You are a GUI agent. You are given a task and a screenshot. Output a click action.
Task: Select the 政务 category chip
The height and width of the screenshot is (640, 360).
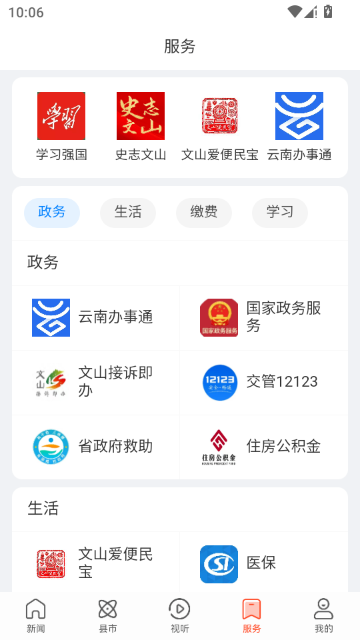(x=52, y=213)
